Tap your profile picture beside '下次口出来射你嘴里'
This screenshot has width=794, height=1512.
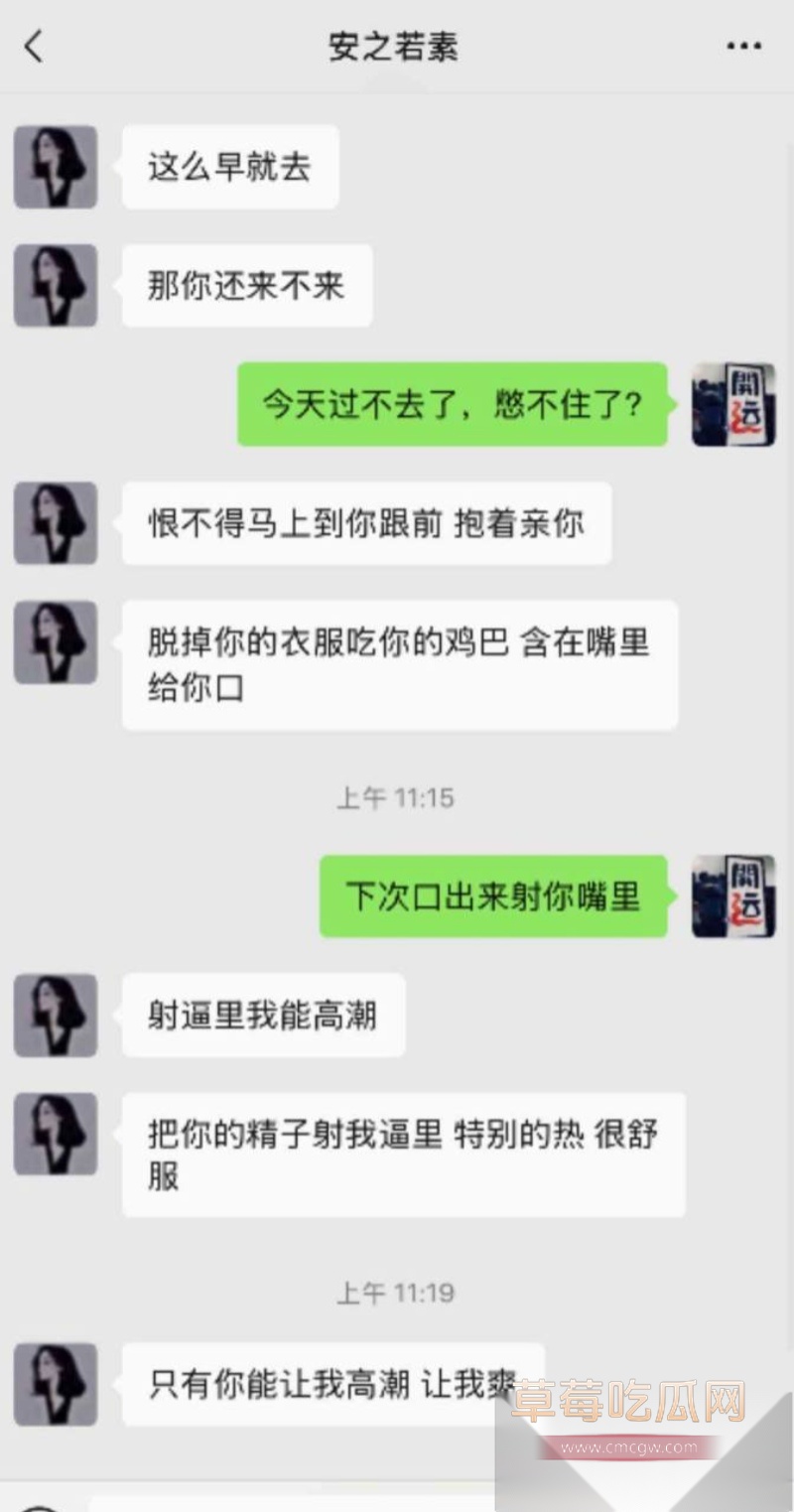735,896
